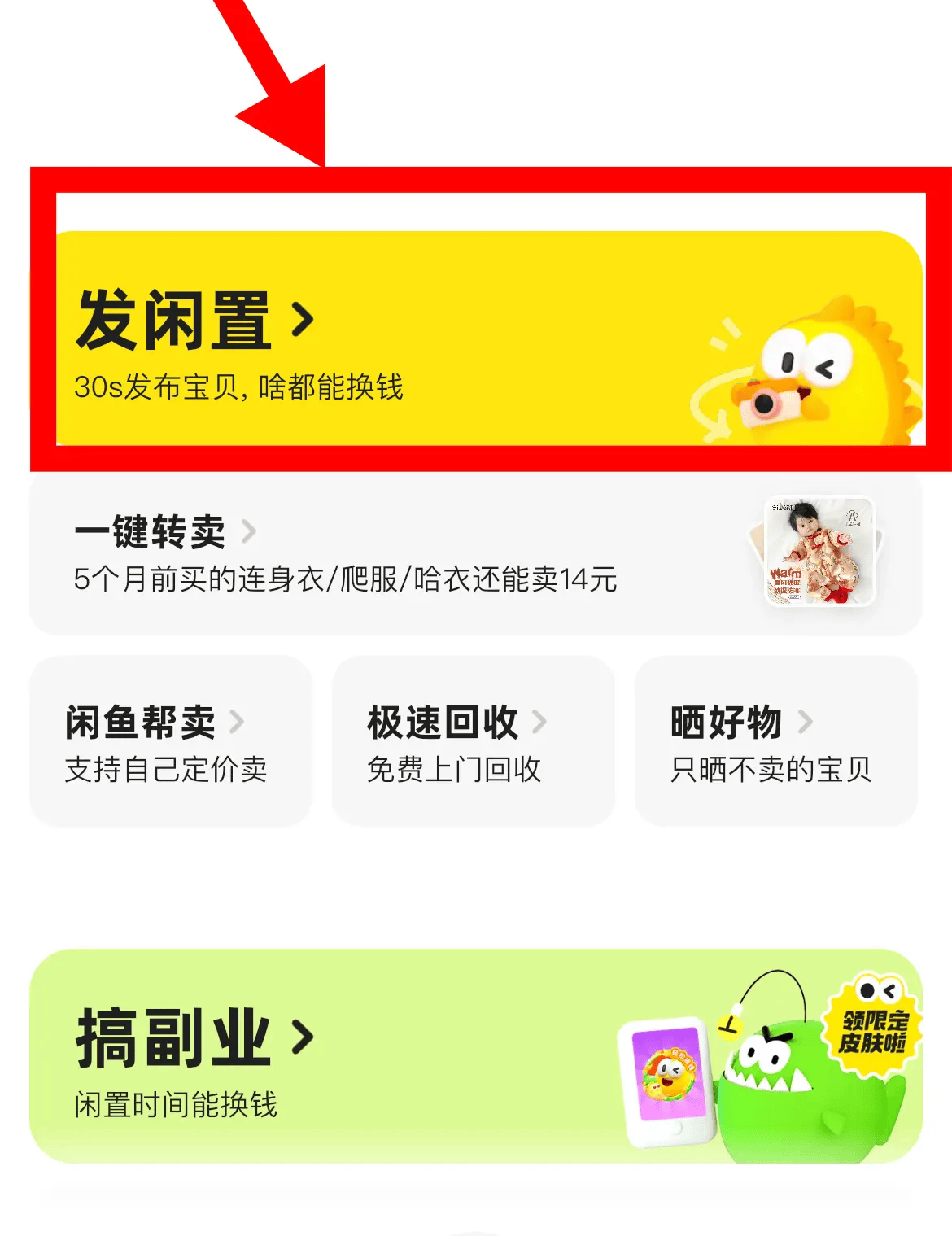Open 闲鱼帮卖 option
The height and width of the screenshot is (1236, 952).
click(x=171, y=741)
